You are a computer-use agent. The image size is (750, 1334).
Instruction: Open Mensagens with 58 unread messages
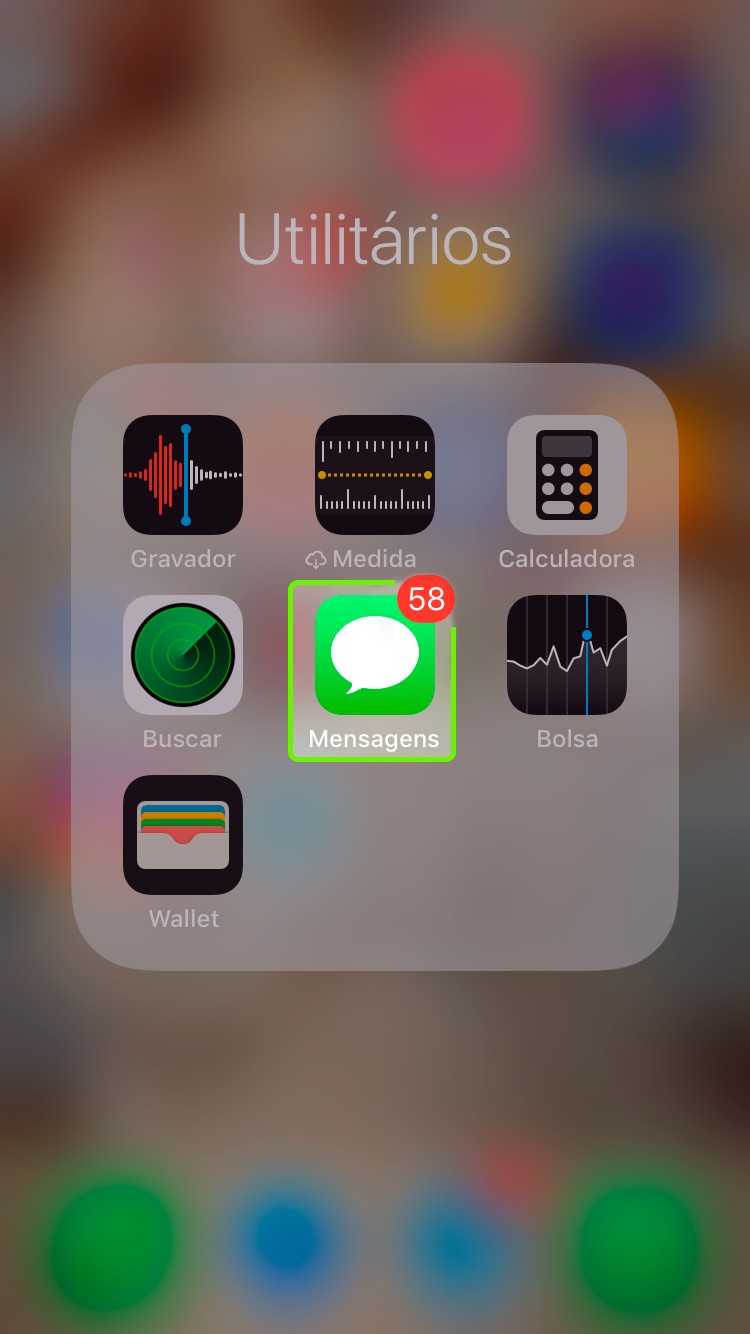[x=375, y=656]
